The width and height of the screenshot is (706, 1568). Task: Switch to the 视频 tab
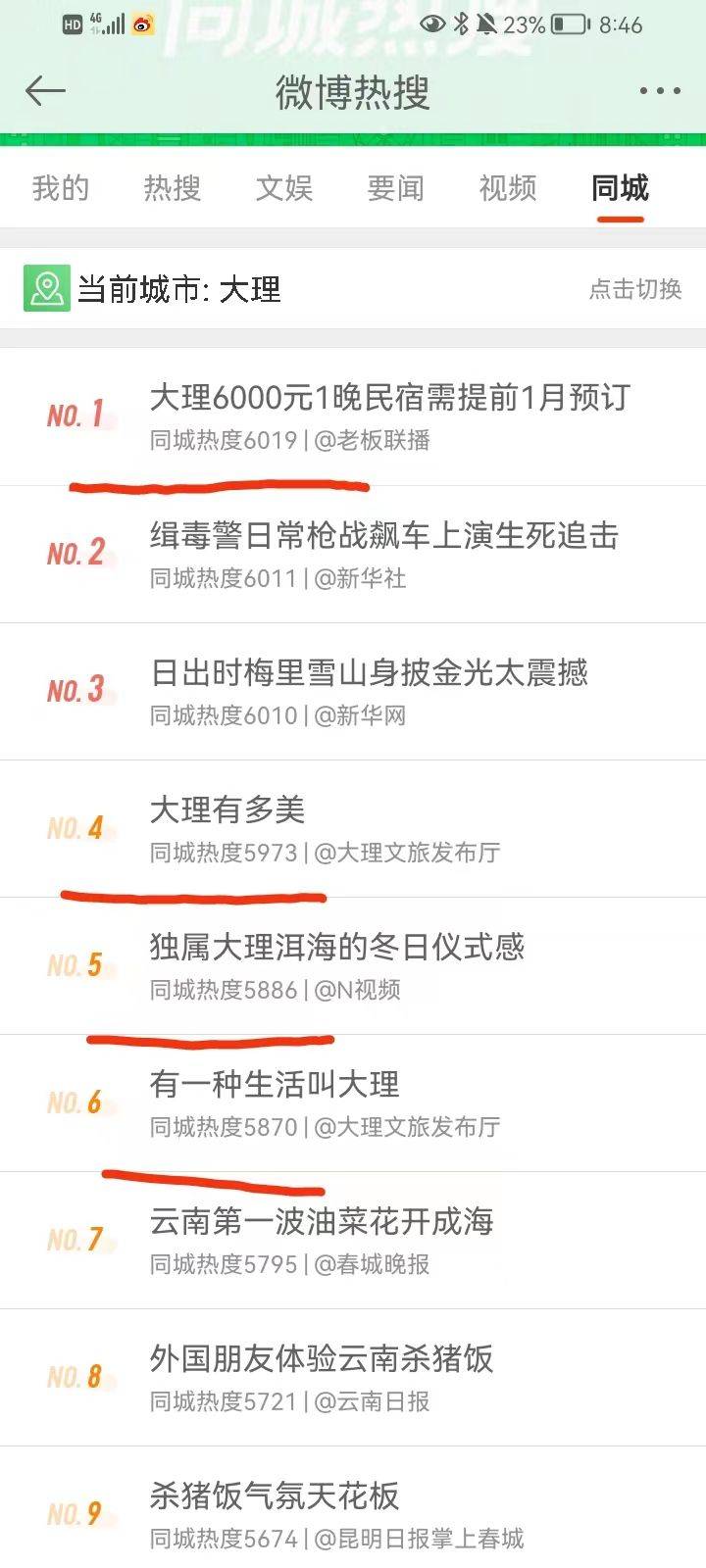pos(508,187)
